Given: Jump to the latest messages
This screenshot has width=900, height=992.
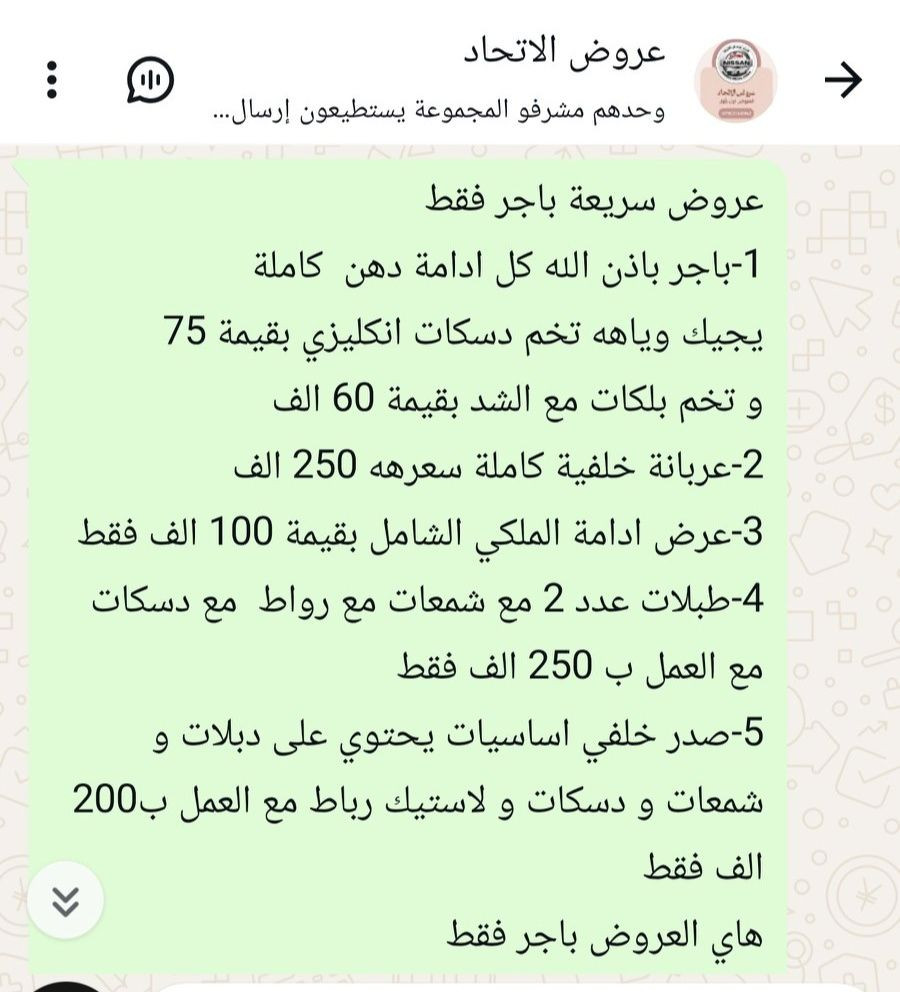Looking at the screenshot, I should 66,900.
